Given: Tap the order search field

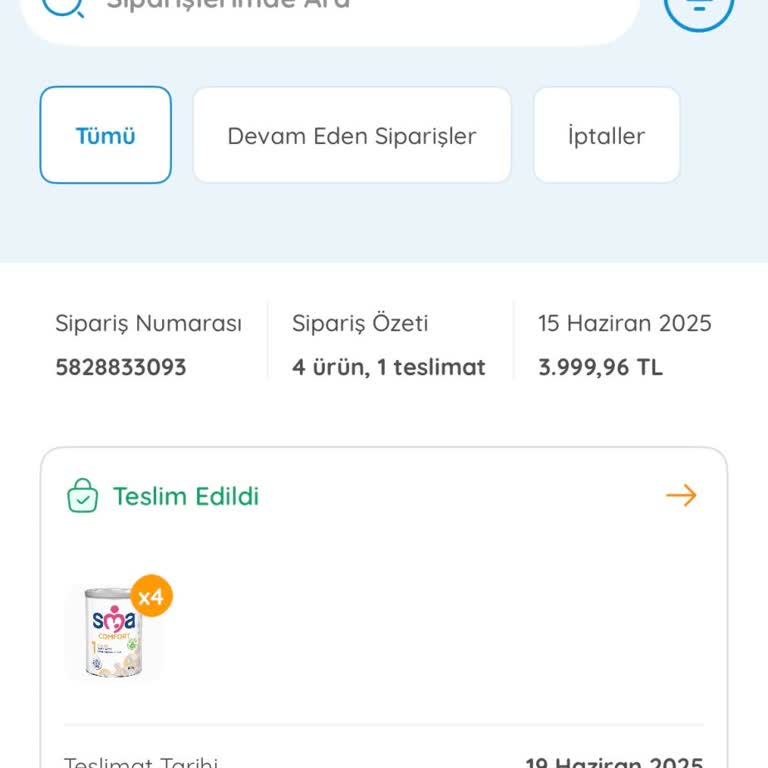Looking at the screenshot, I should pos(330,8).
